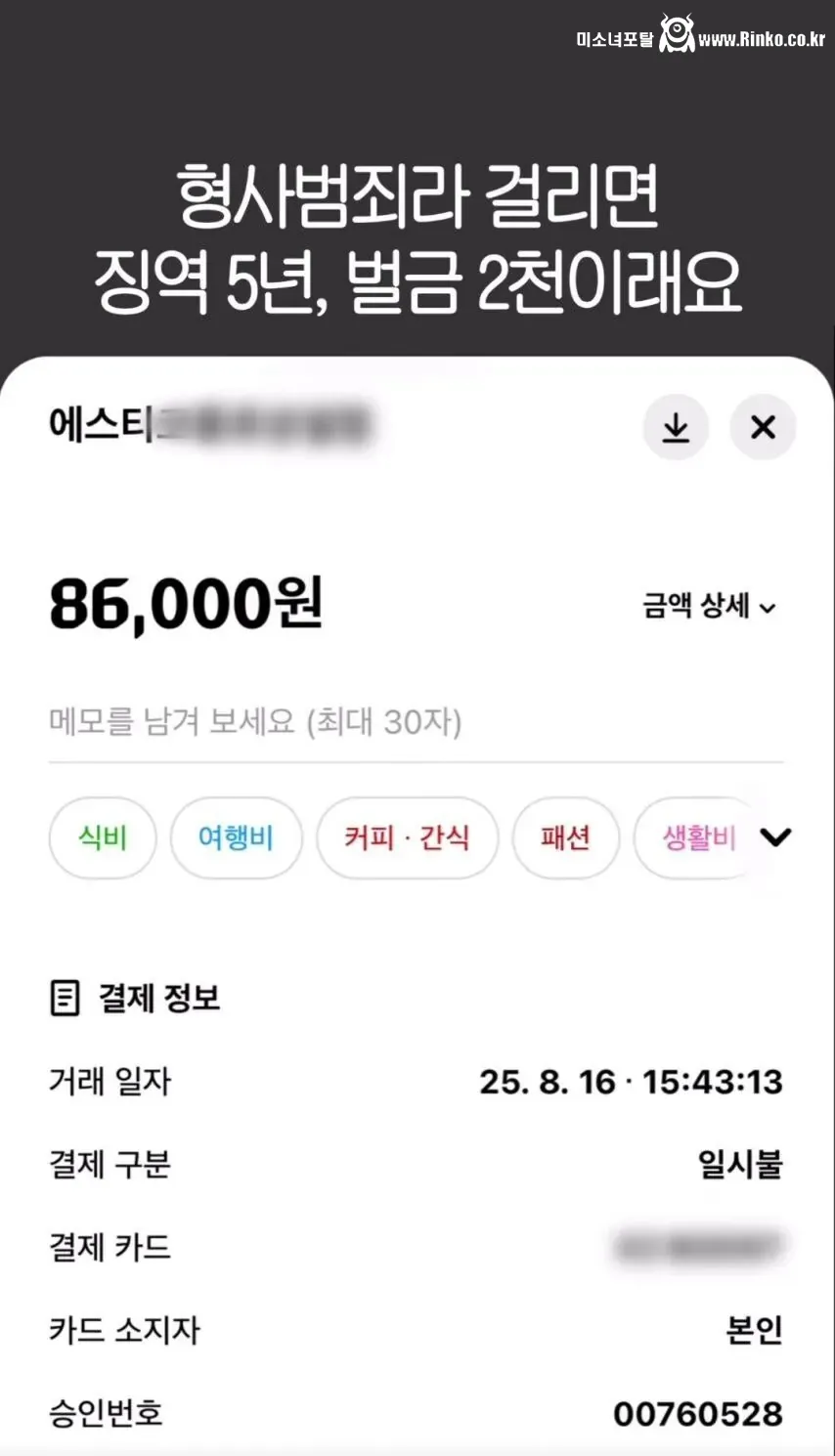Open the 금액 상세 dropdown

pyautogui.click(x=706, y=606)
